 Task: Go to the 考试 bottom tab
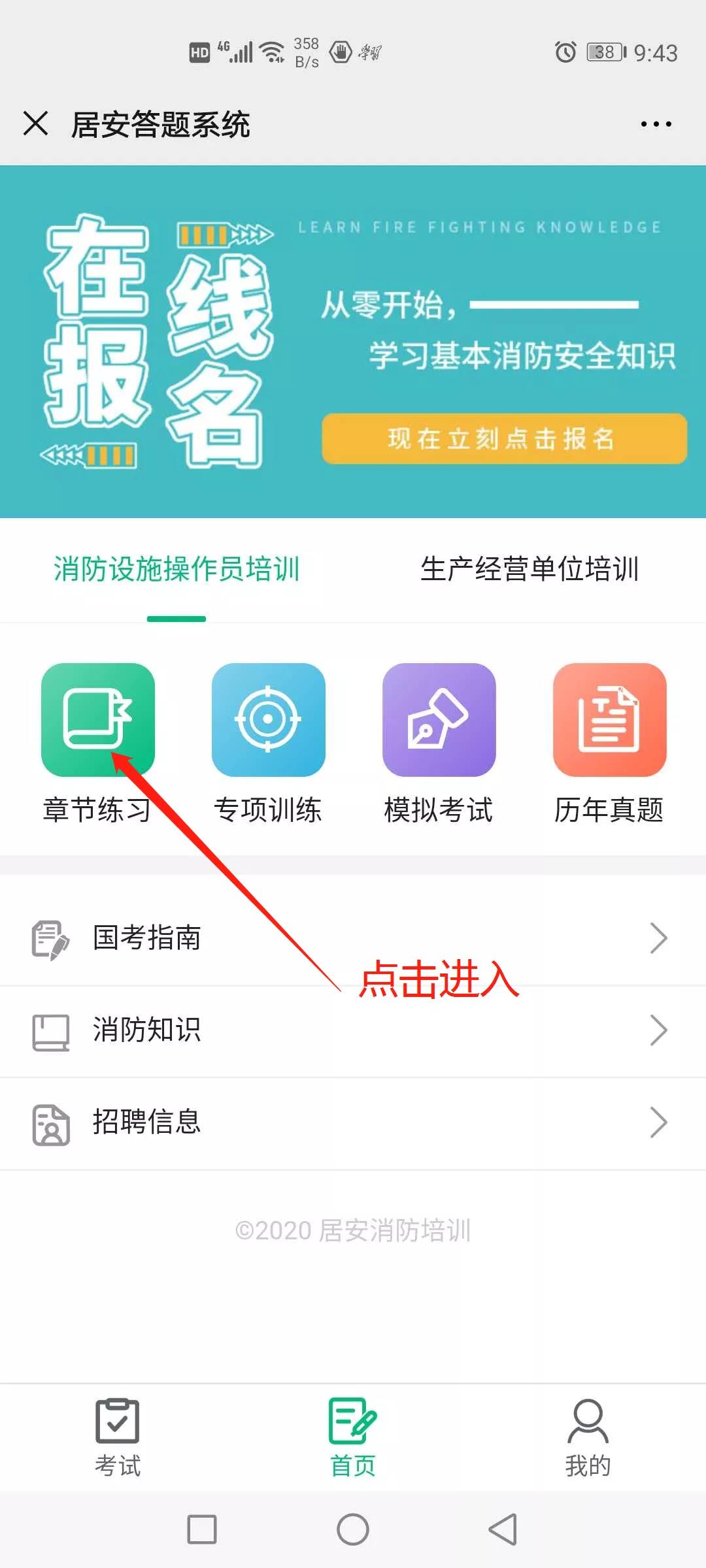point(118,1437)
